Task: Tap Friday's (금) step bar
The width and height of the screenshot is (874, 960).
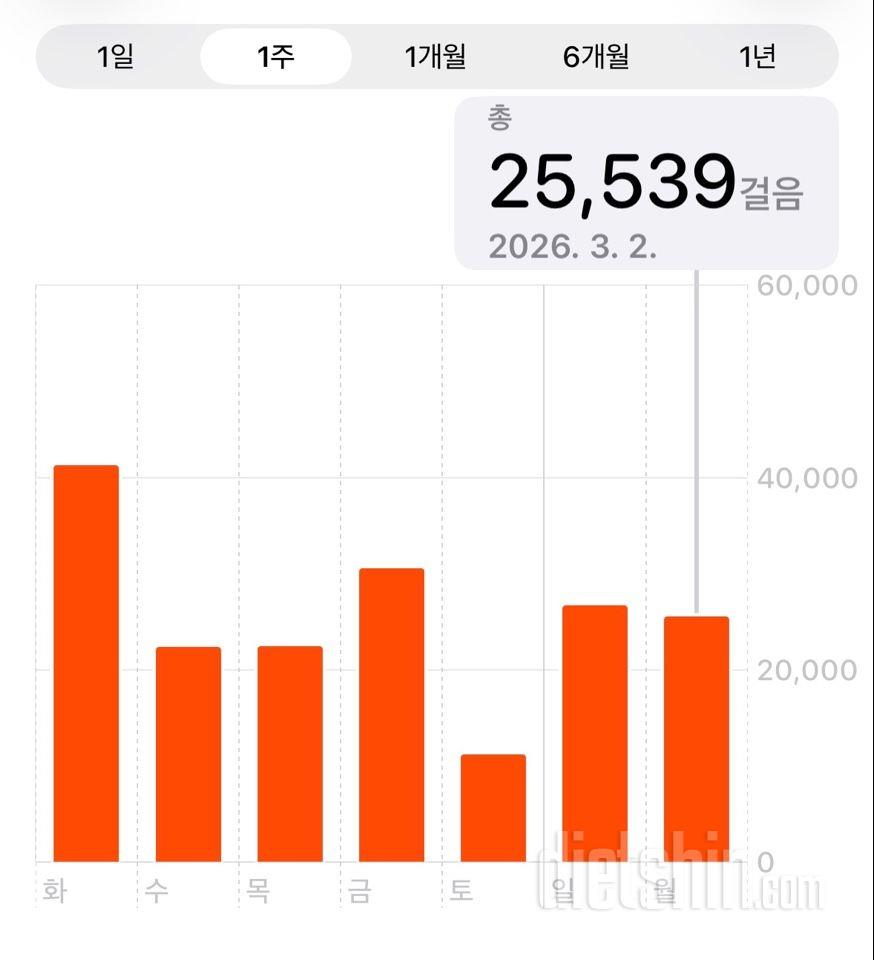Action: [391, 715]
